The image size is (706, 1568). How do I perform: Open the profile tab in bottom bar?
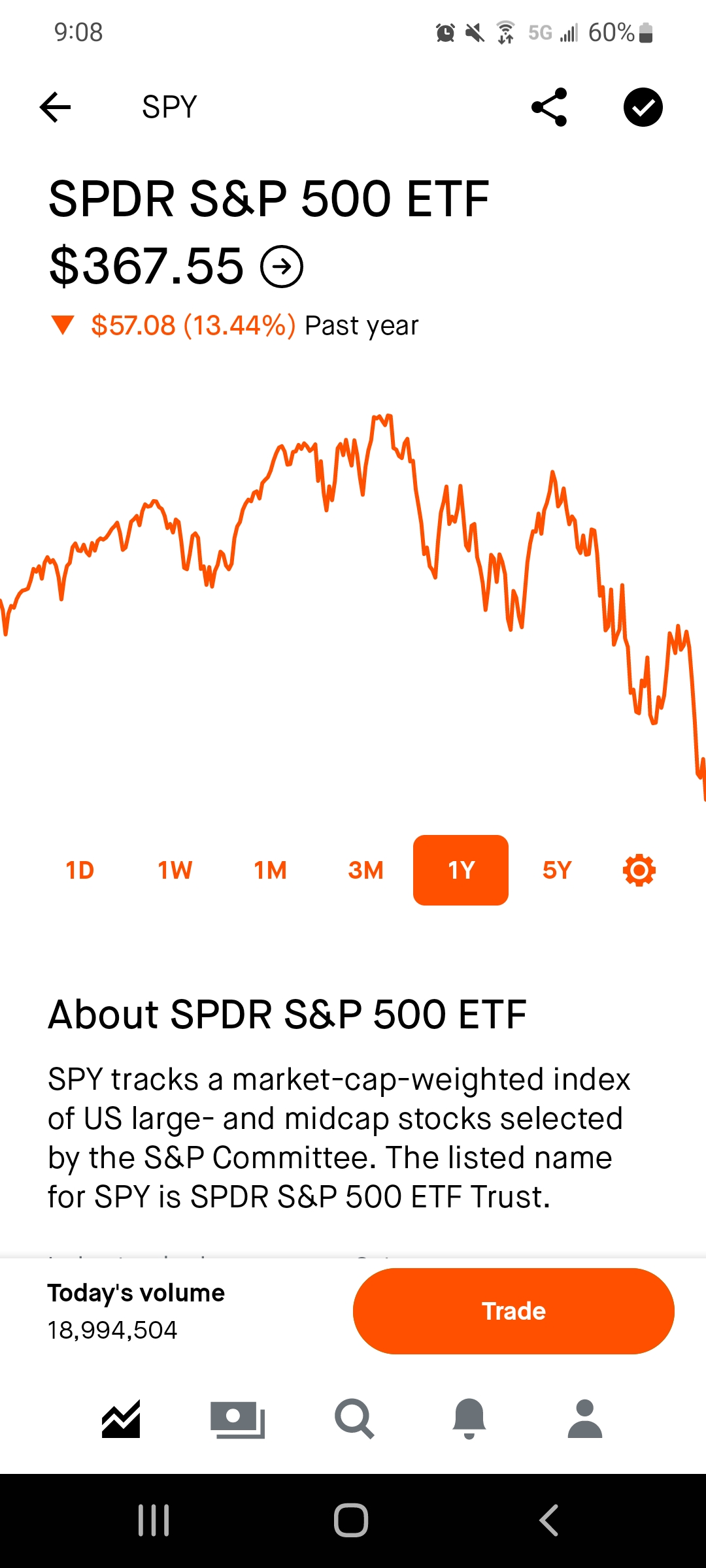(585, 1419)
